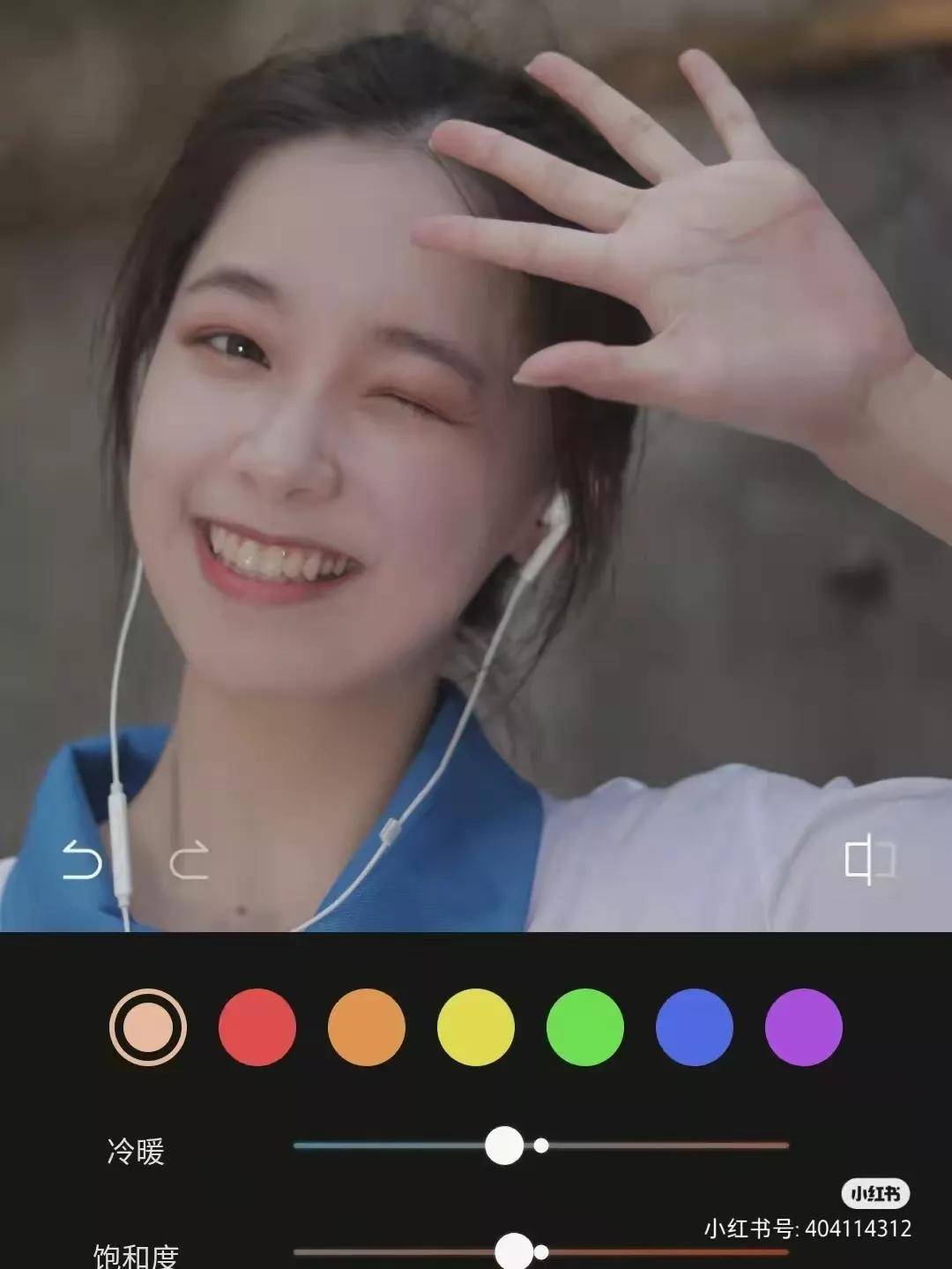Select the red color swatch
This screenshot has height=1269, width=952.
[x=257, y=1027]
